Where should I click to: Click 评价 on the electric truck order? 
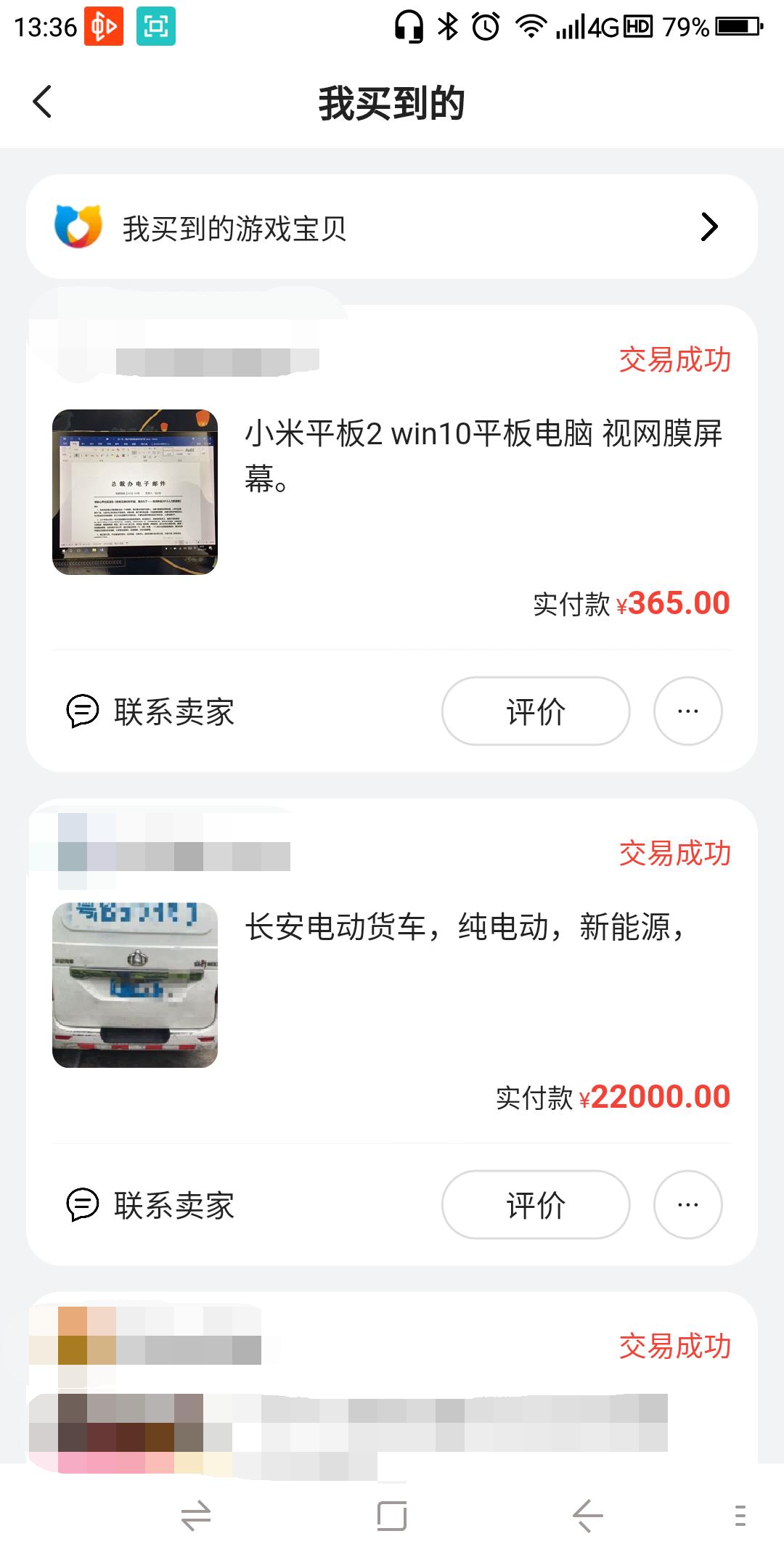pyautogui.click(x=535, y=1203)
